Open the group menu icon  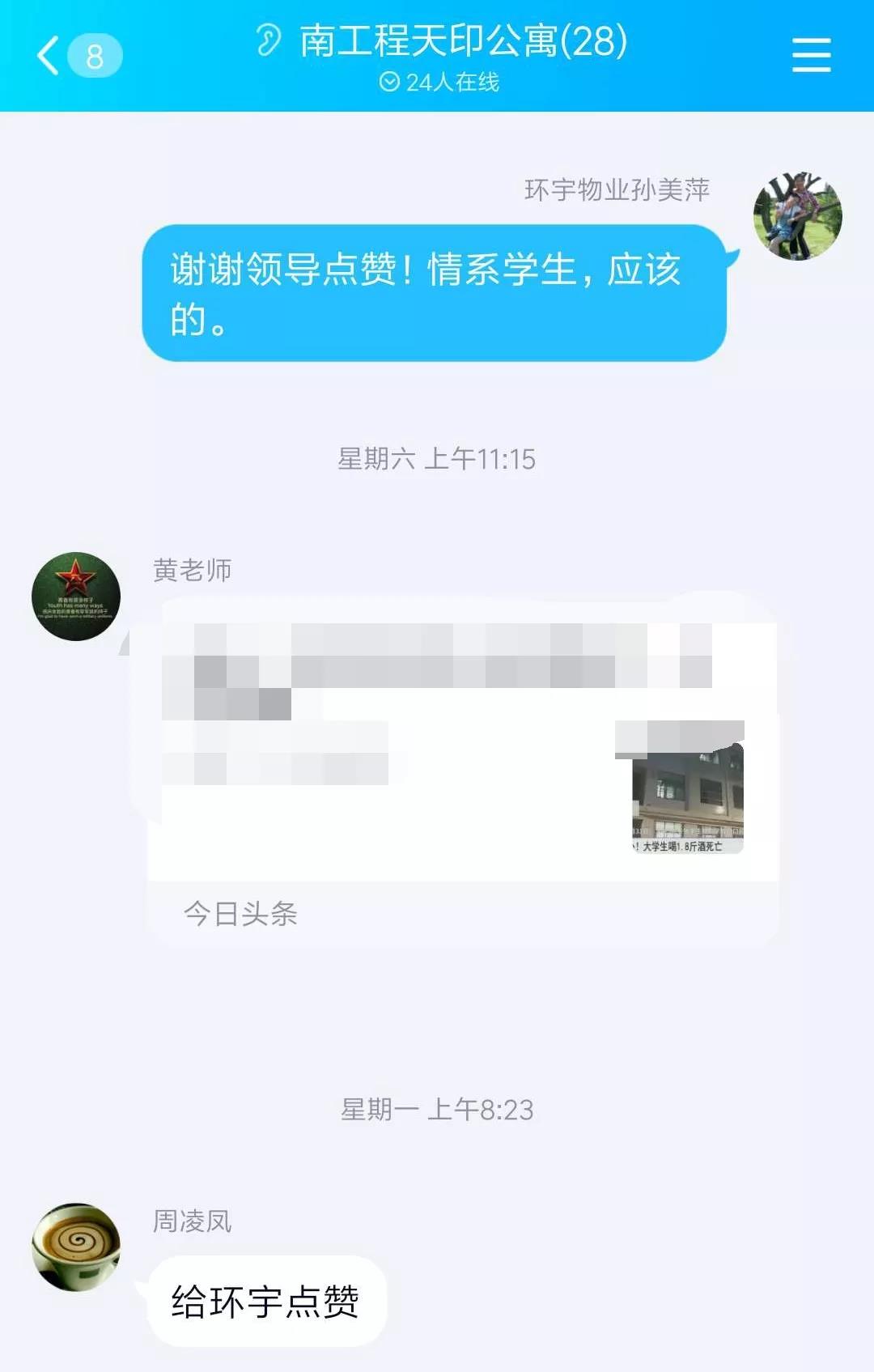point(811,55)
